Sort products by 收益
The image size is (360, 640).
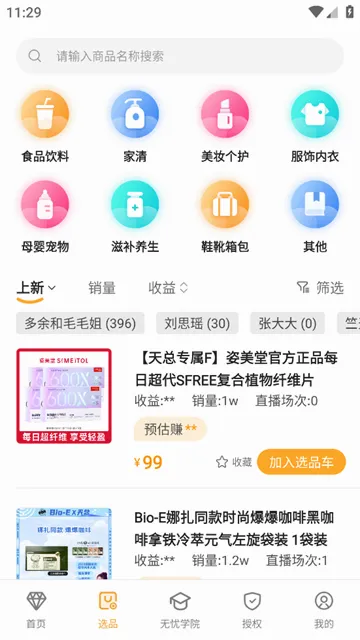(168, 288)
